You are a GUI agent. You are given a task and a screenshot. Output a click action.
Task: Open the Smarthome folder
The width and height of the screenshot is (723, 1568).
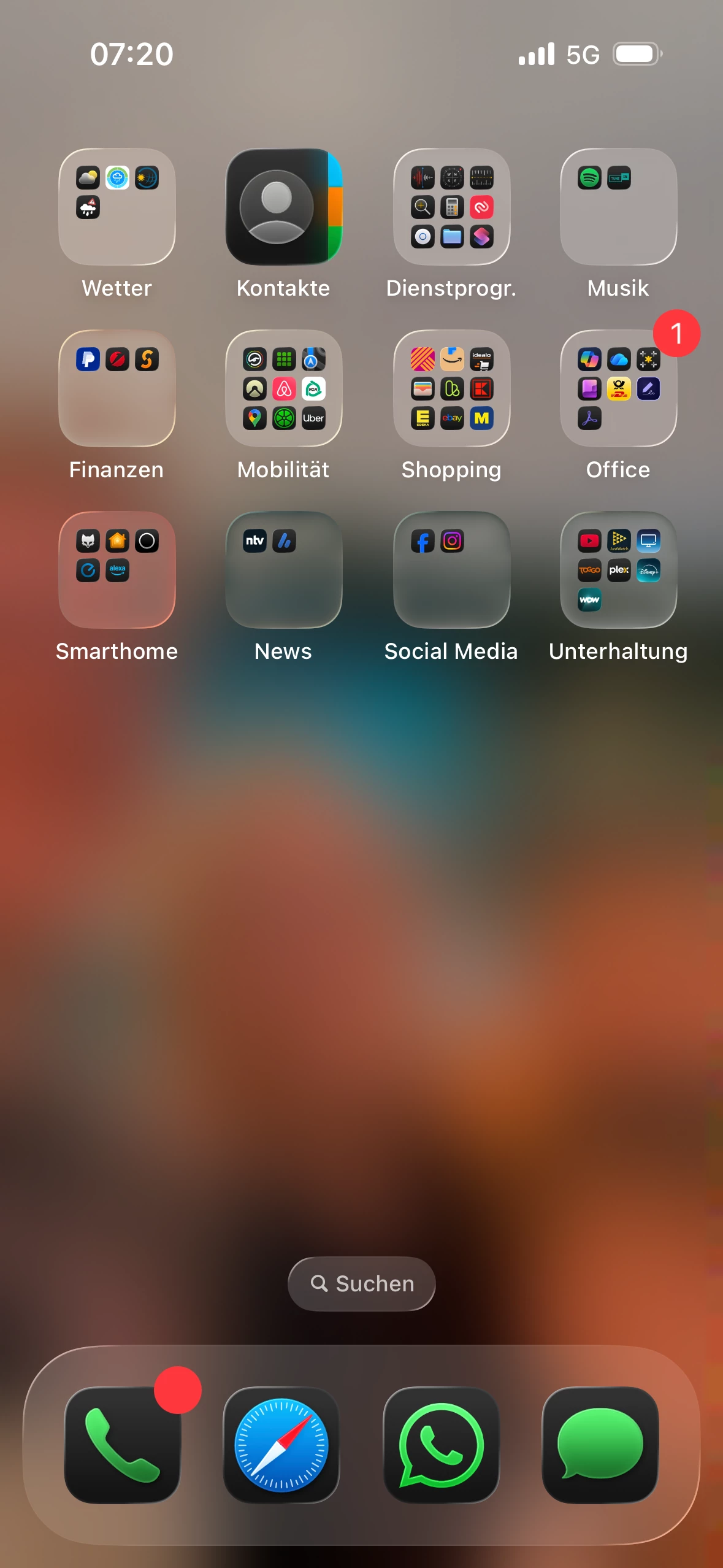click(x=117, y=570)
